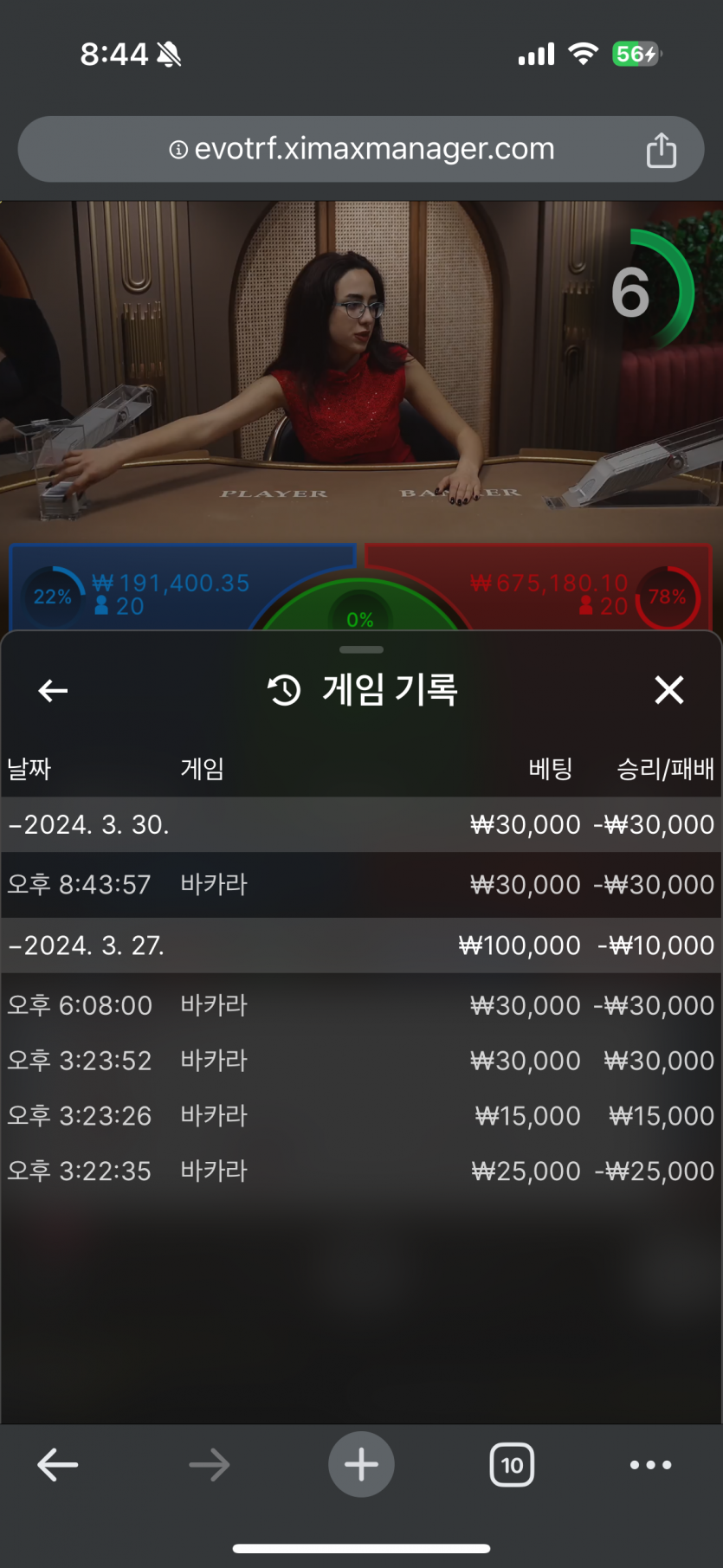
Task: Collapse the 2024. 3. 30. date group
Action: tap(89, 824)
